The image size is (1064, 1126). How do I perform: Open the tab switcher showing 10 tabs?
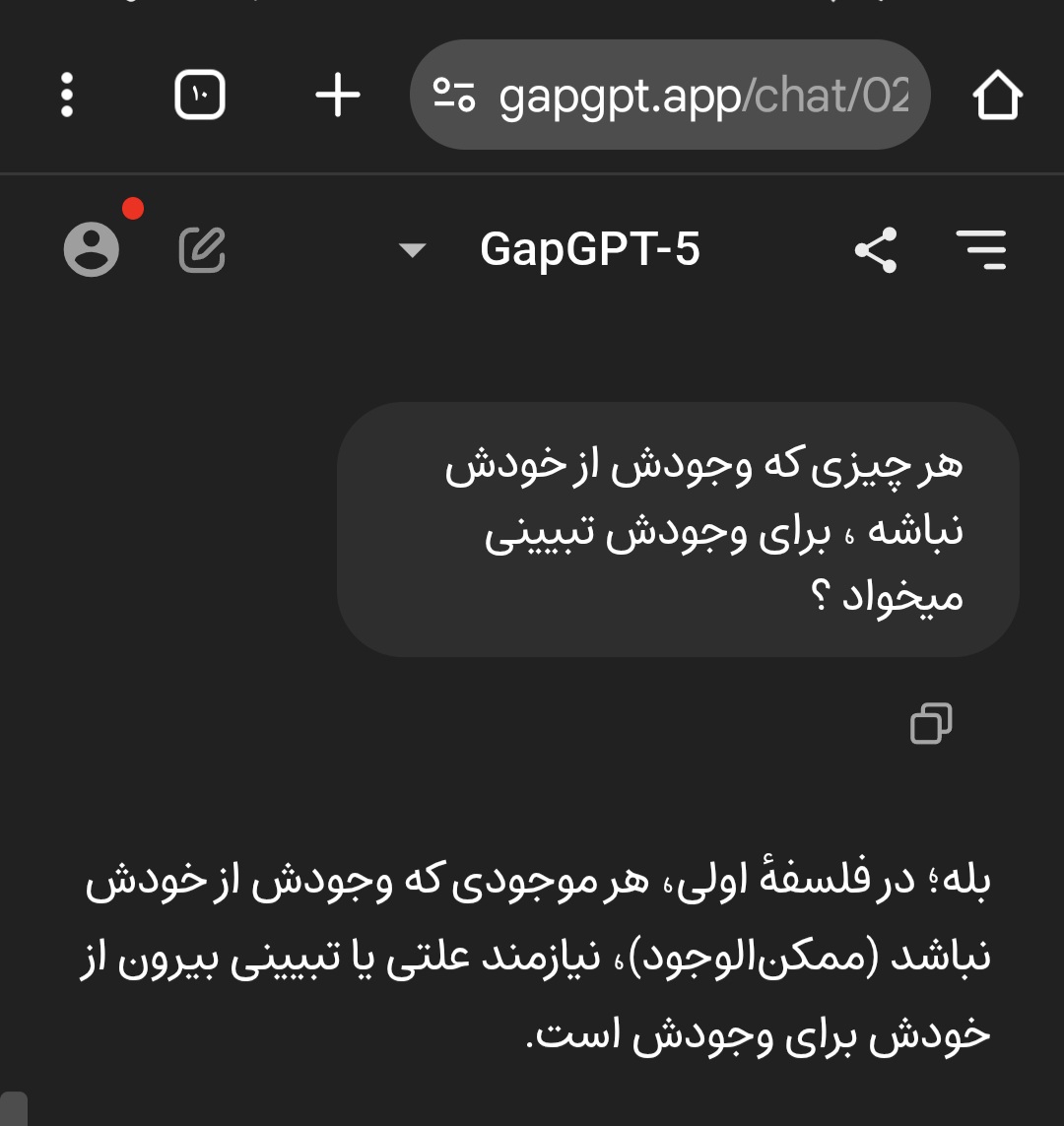(x=200, y=96)
